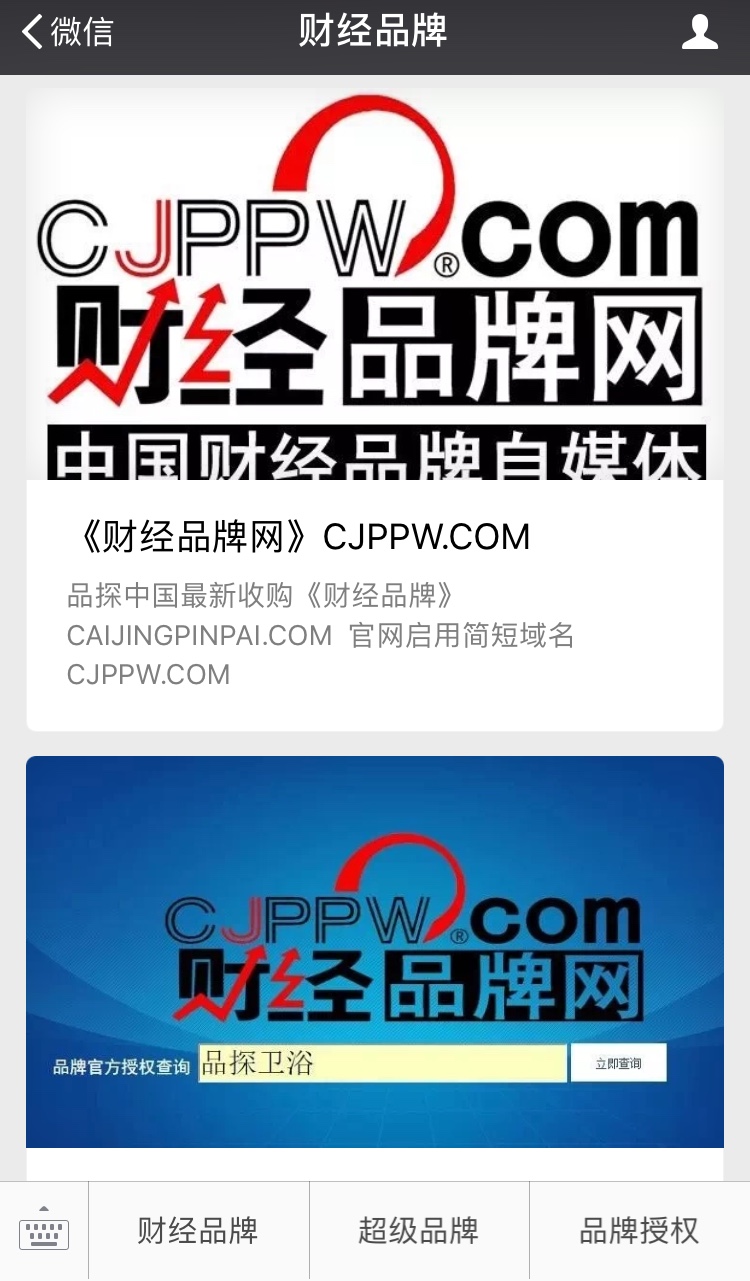Open the account profile icon
The height and width of the screenshot is (1281, 750).
click(x=699, y=32)
